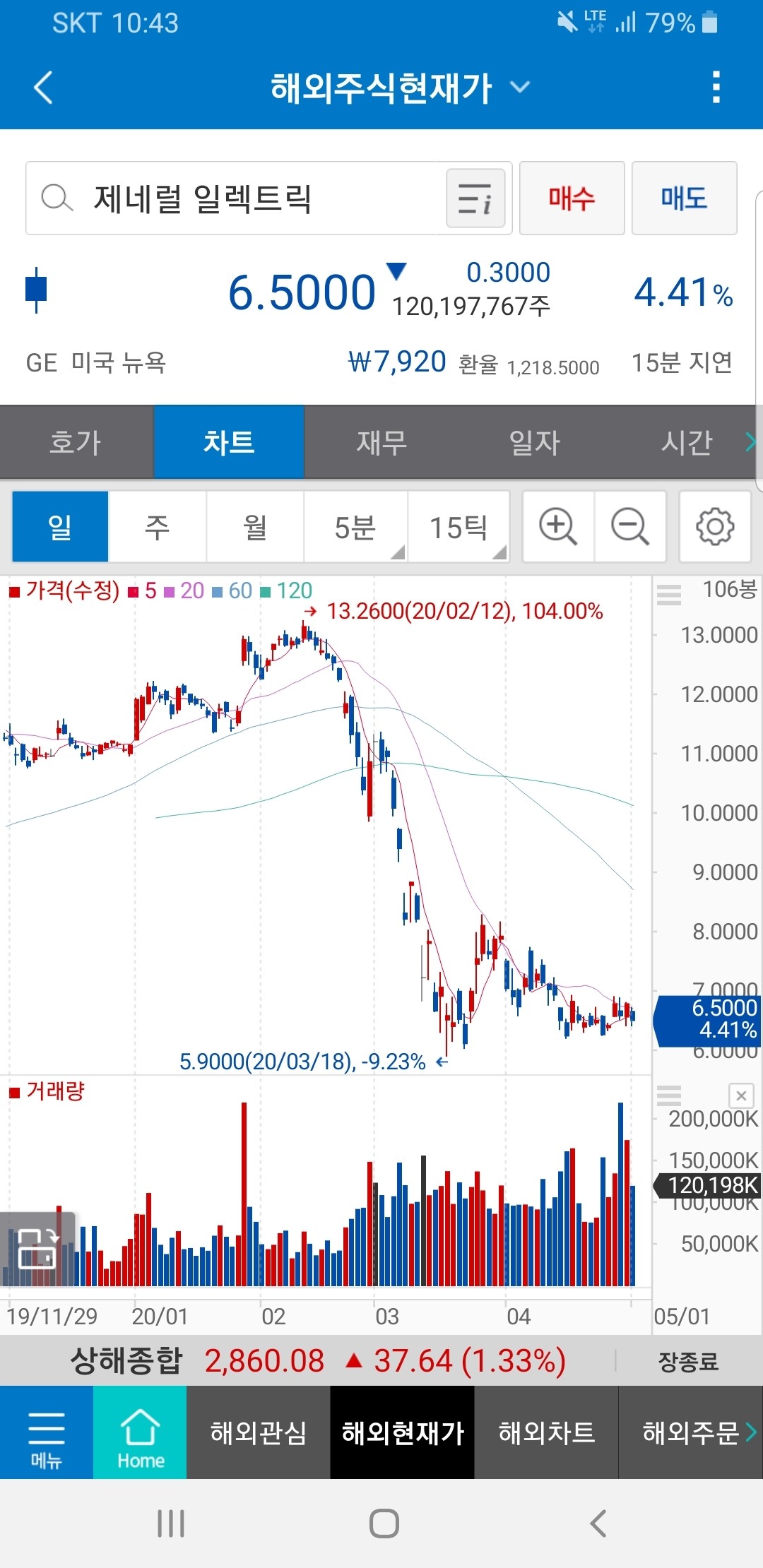763x1568 pixels.
Task: Tap the chart zoom-in magnifier icon
Action: tap(557, 527)
